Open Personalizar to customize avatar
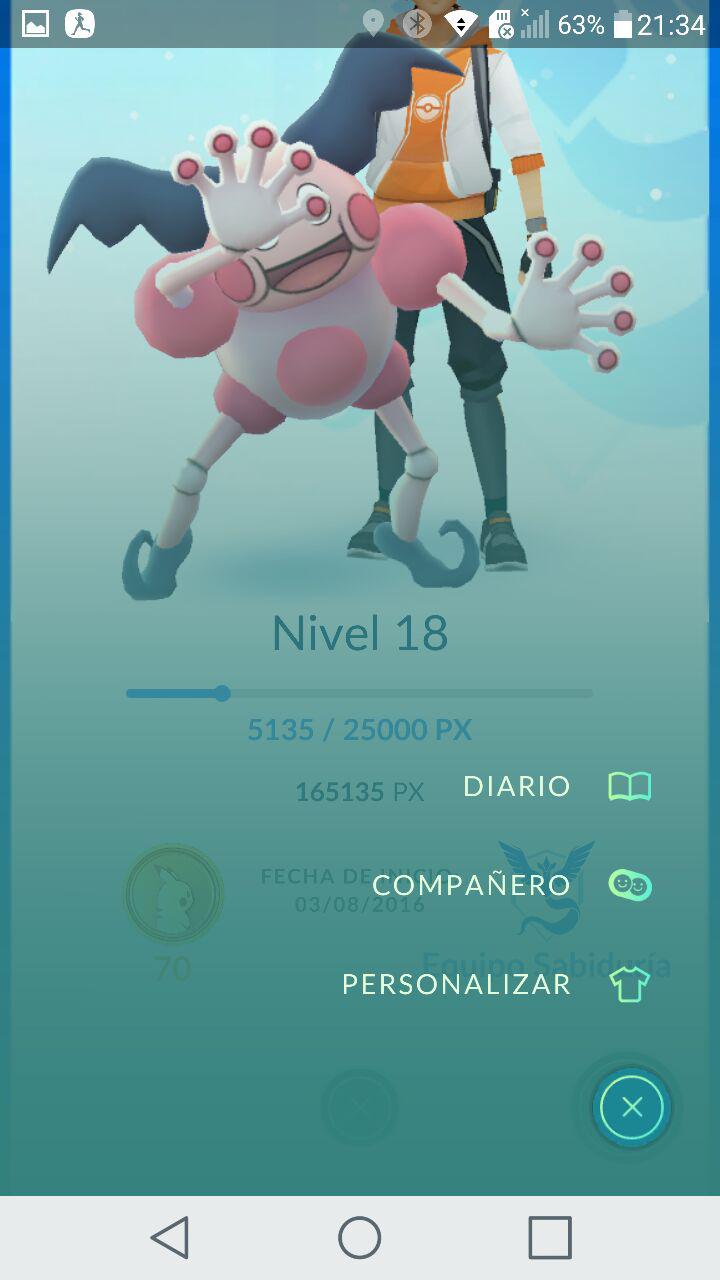 tap(496, 984)
